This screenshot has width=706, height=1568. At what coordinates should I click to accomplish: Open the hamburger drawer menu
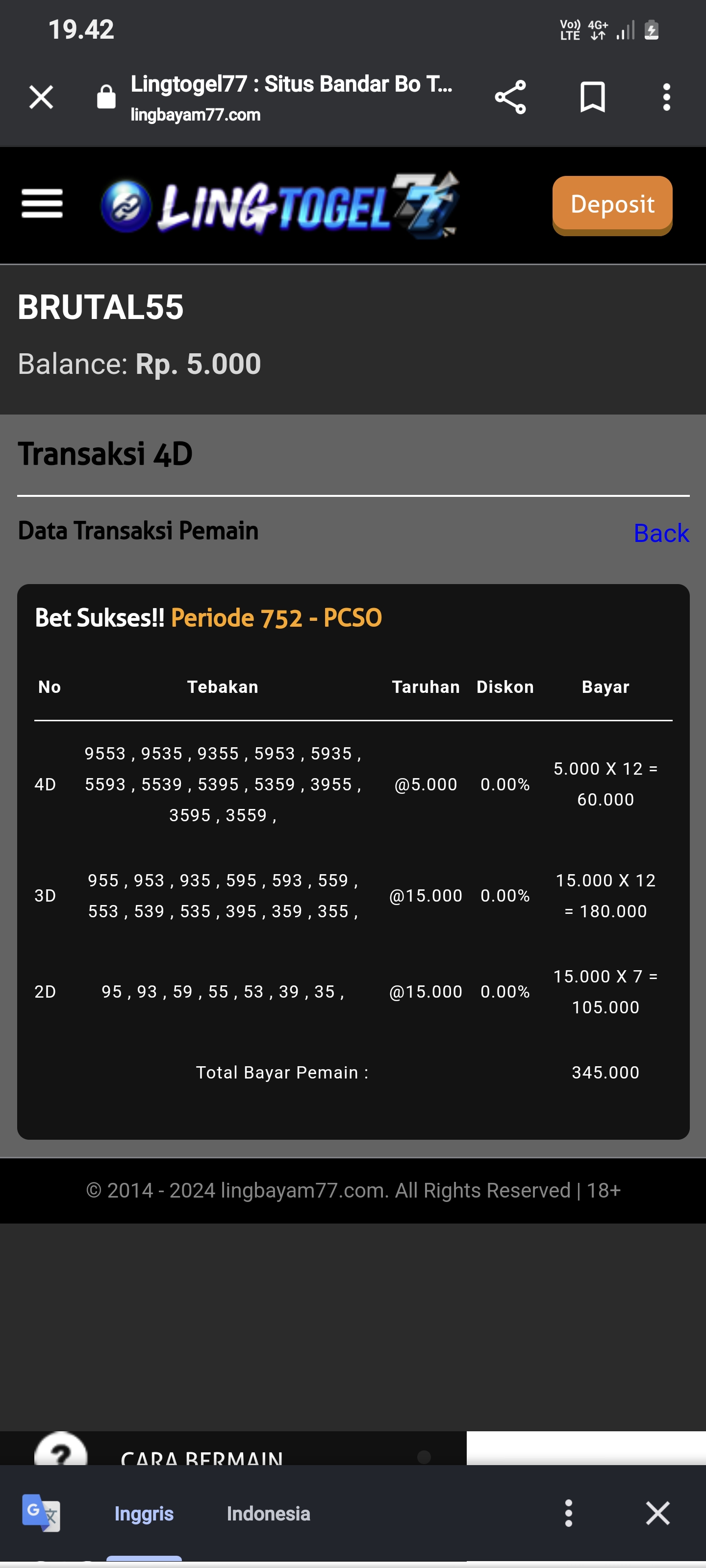42,203
